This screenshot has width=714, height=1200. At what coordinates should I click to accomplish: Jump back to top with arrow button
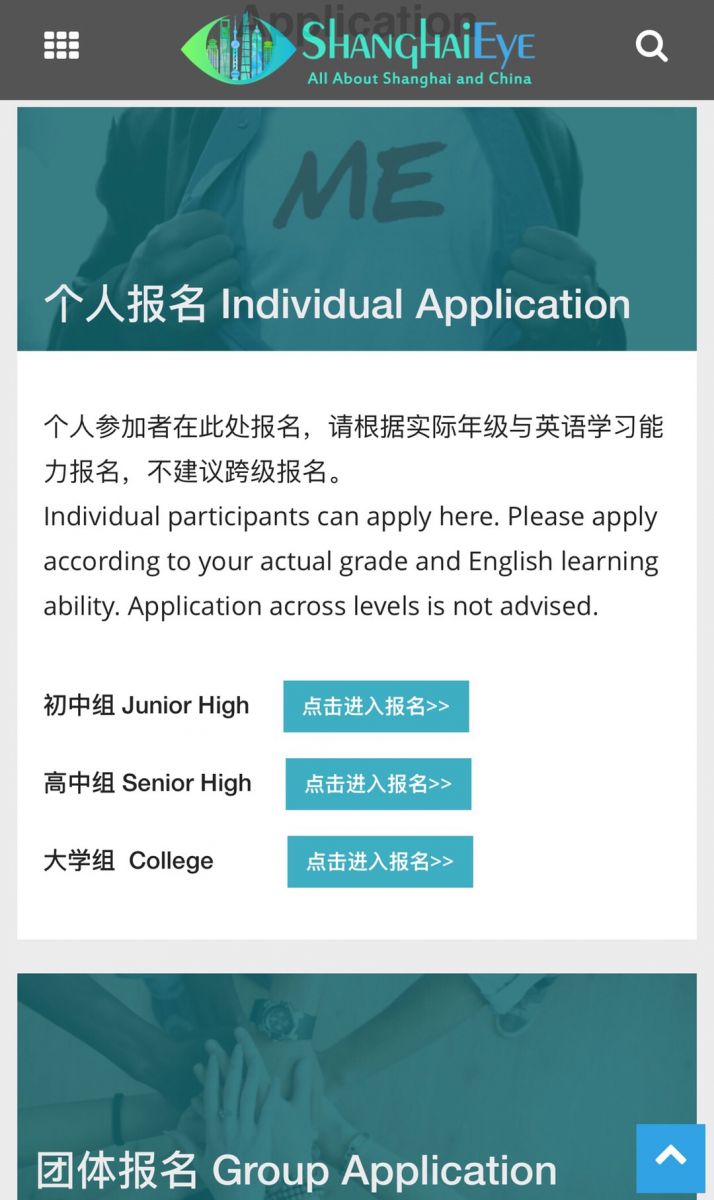(x=671, y=1158)
